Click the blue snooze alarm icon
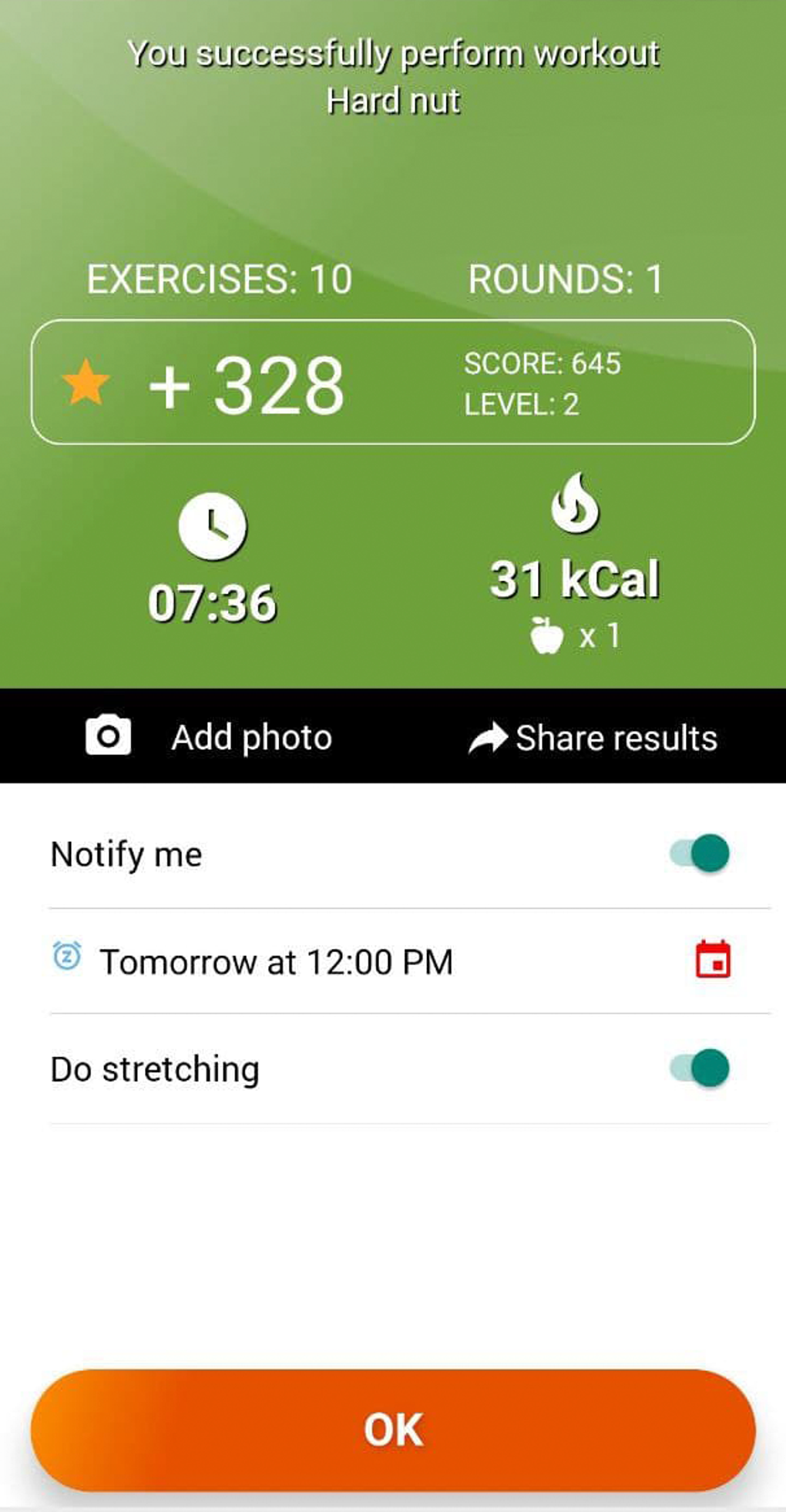This screenshot has height=1512, width=786. click(67, 955)
